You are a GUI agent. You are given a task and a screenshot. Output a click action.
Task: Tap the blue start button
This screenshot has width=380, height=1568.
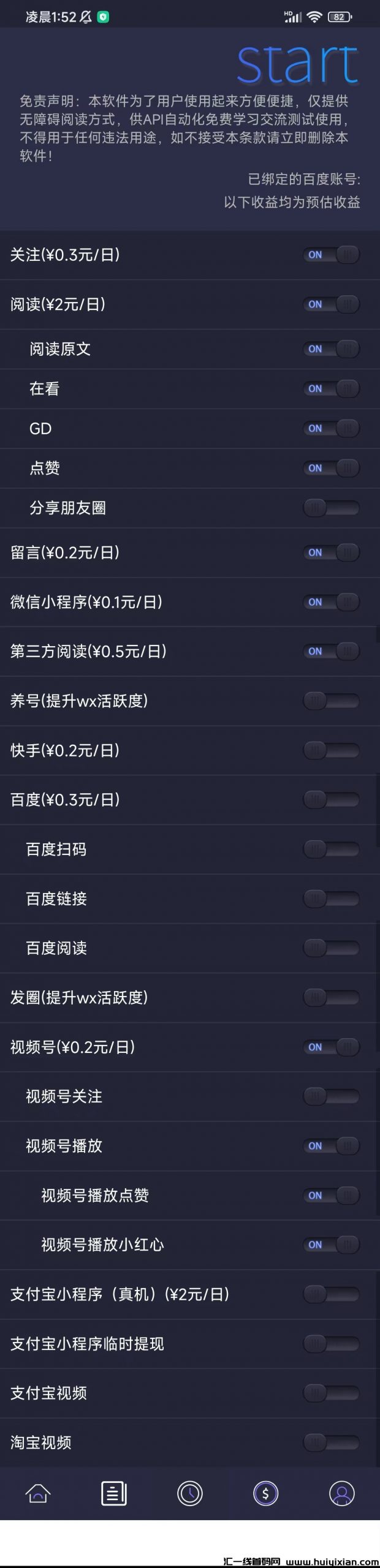tap(297, 65)
